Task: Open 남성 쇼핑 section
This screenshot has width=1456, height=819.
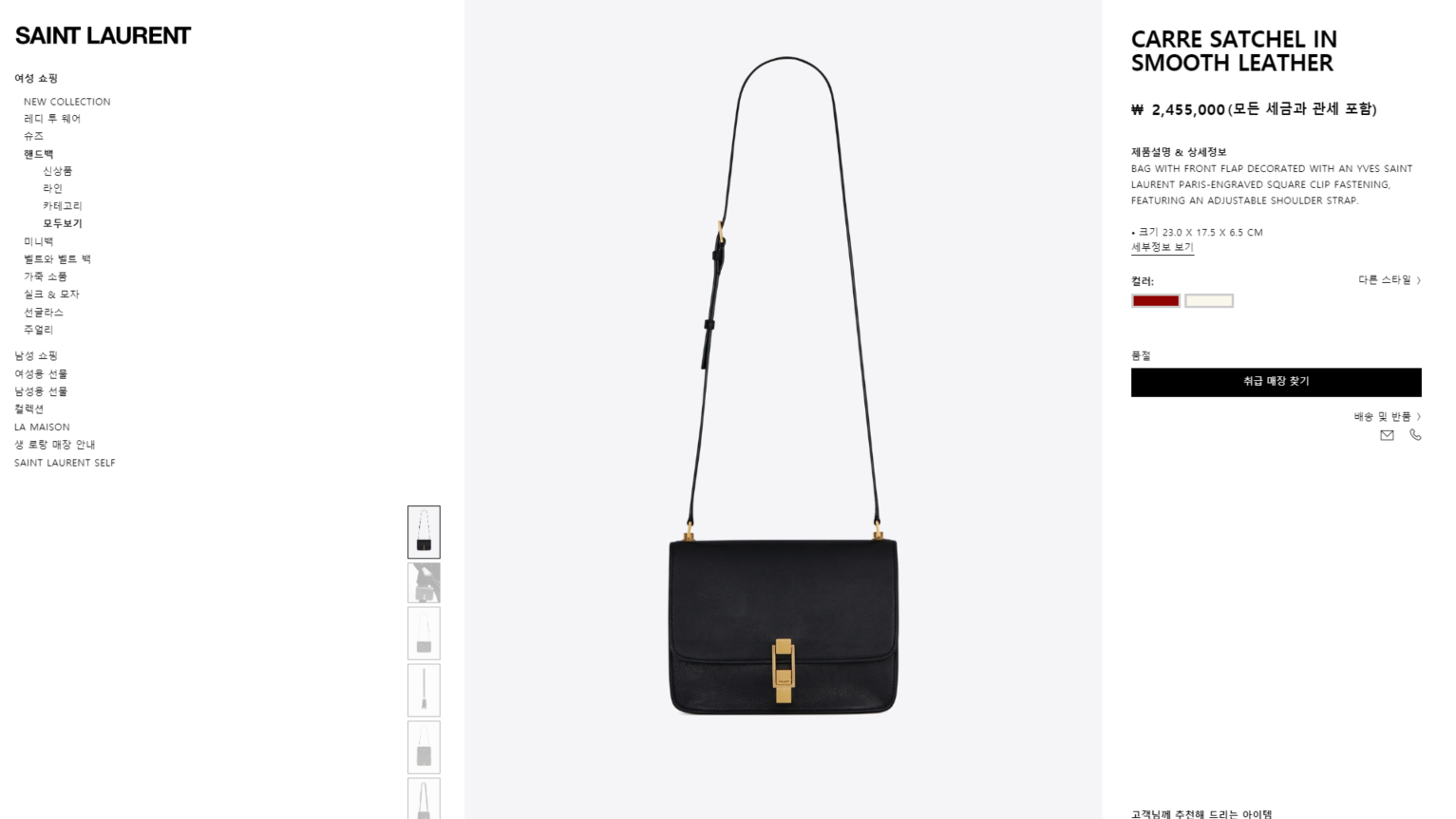Action: tap(36, 355)
